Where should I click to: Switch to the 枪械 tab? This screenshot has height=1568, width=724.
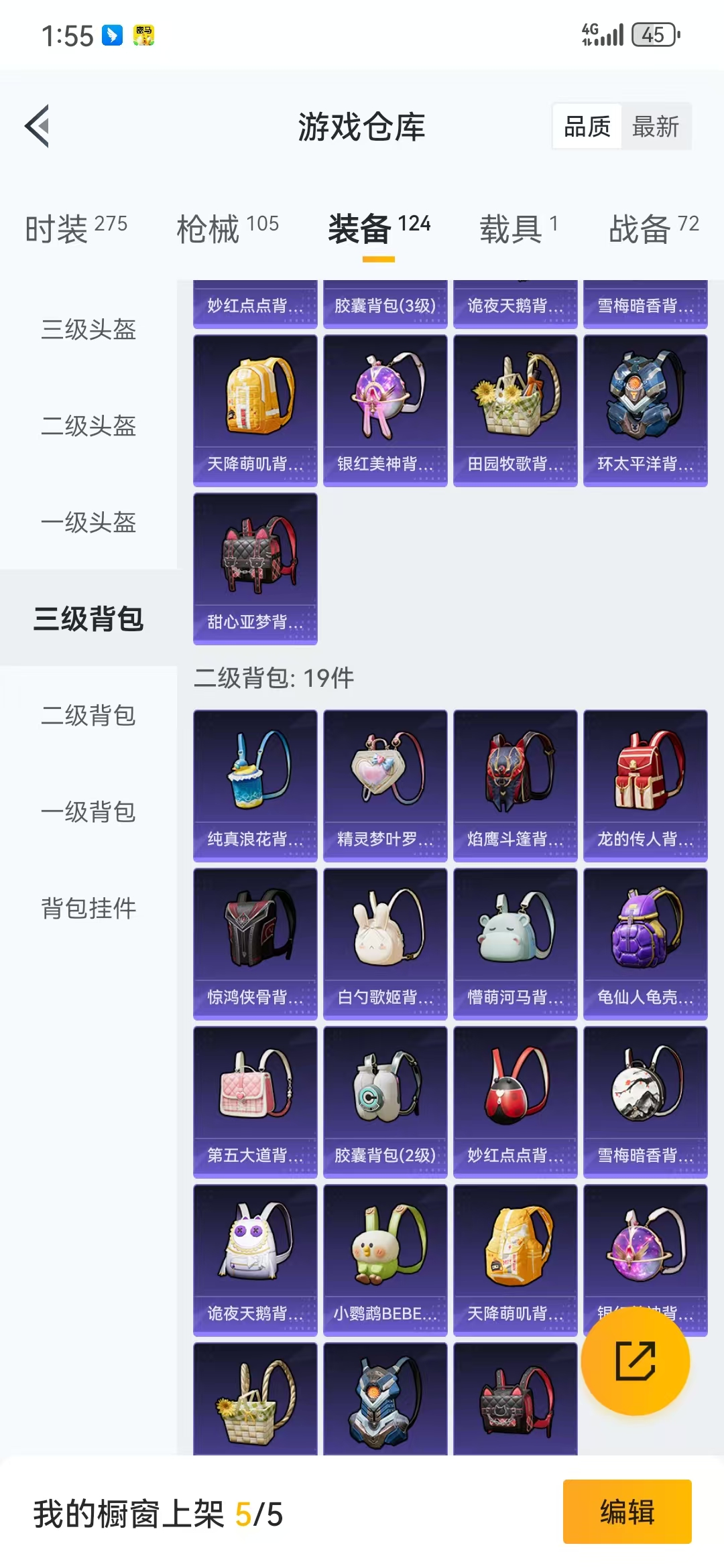click(227, 228)
